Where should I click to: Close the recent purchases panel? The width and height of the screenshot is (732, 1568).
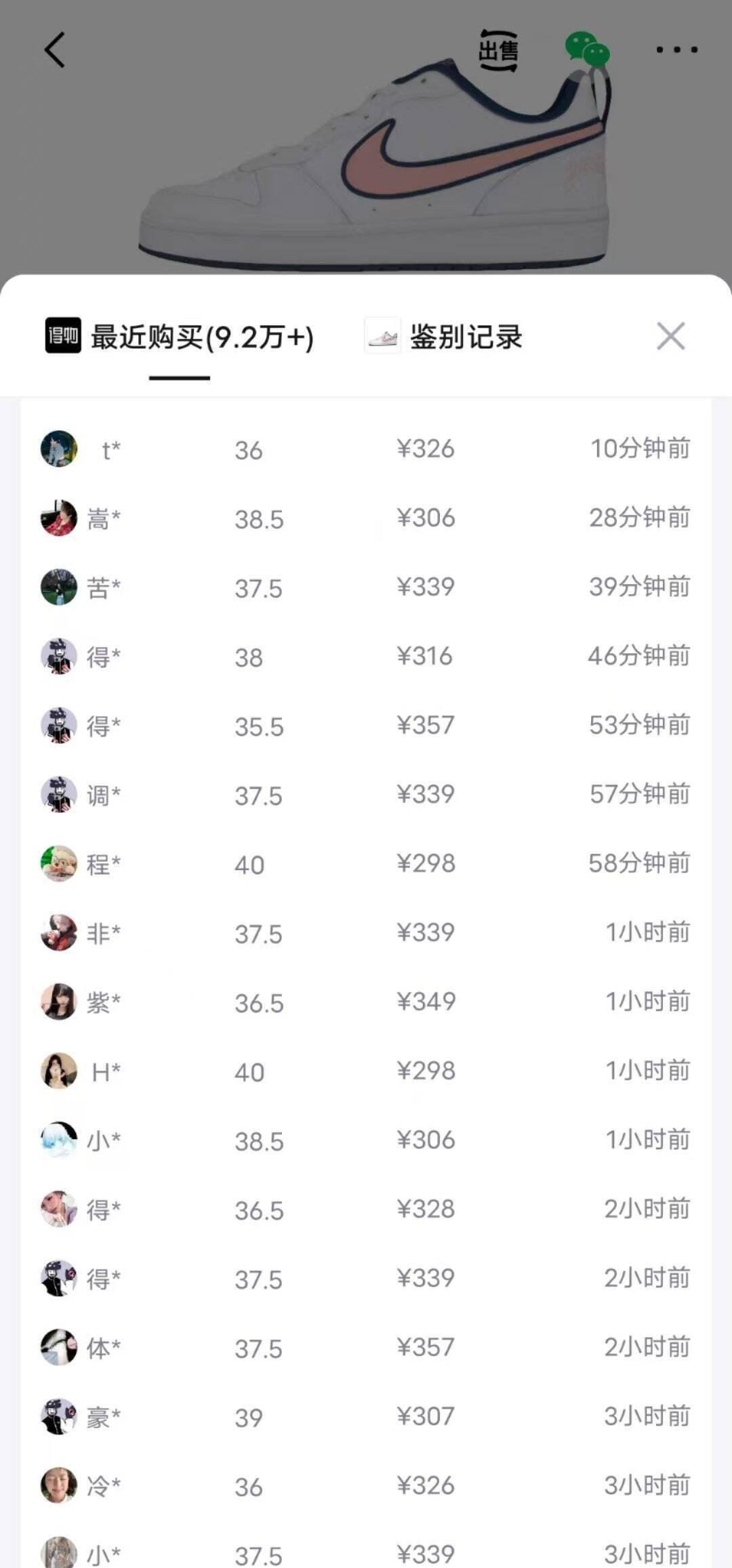670,336
